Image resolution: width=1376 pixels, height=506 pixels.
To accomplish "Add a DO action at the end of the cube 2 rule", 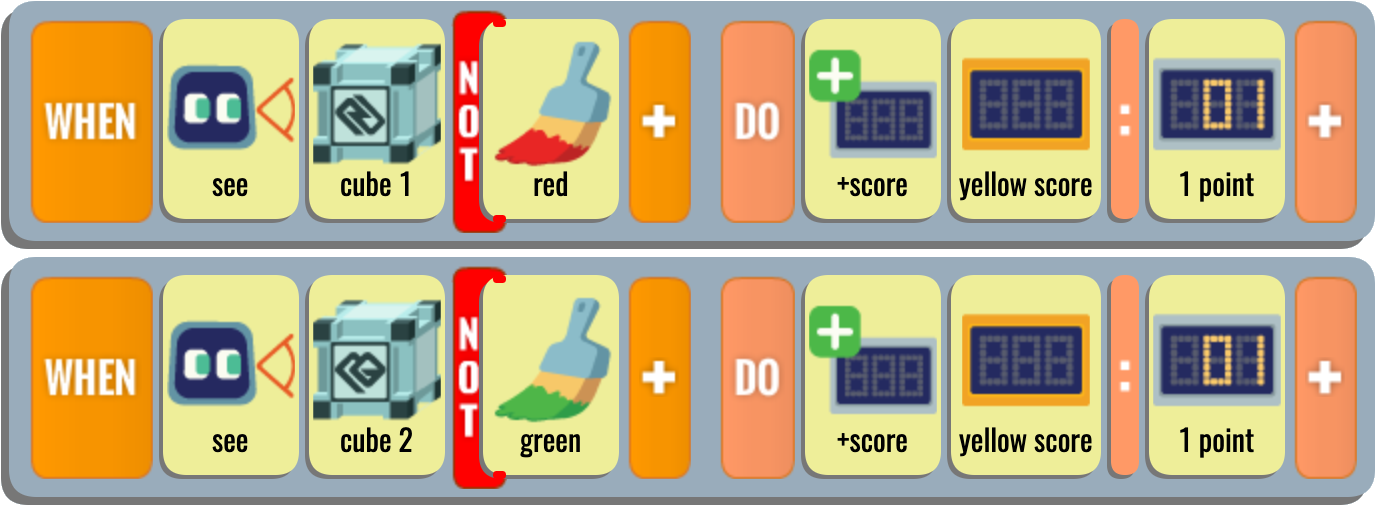I will (x=1325, y=378).
